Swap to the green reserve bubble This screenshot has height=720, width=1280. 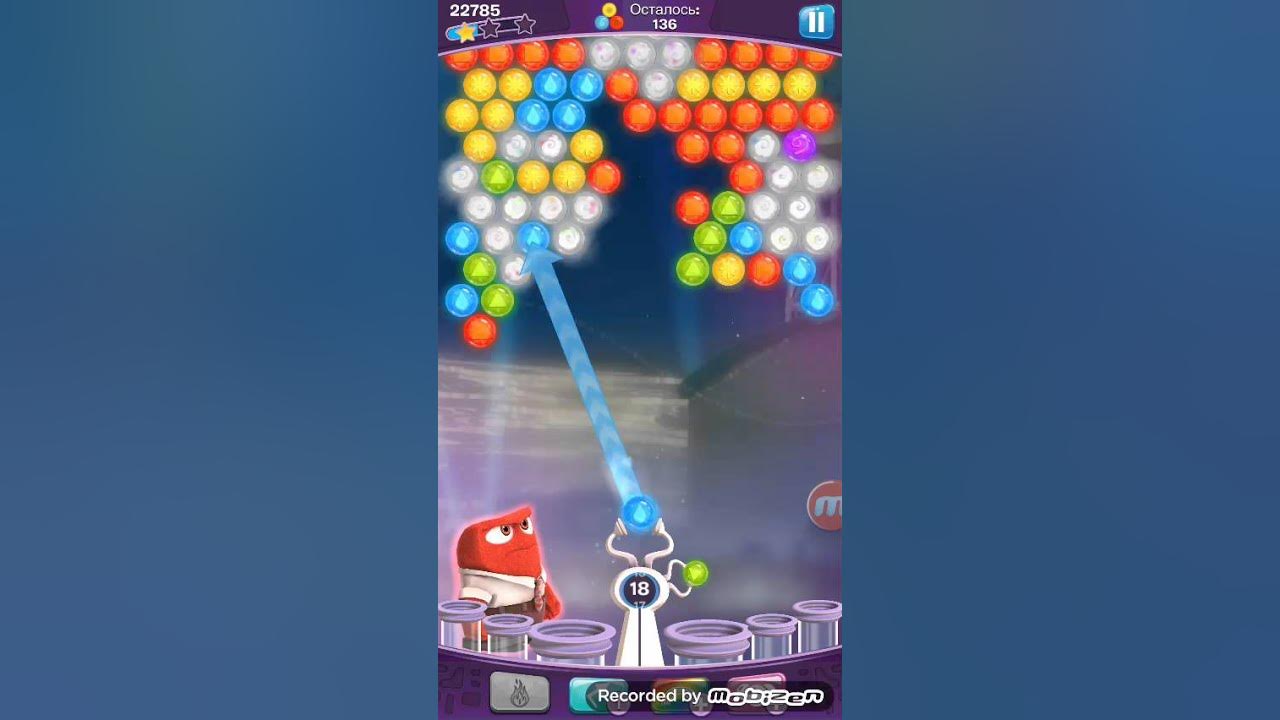point(695,573)
